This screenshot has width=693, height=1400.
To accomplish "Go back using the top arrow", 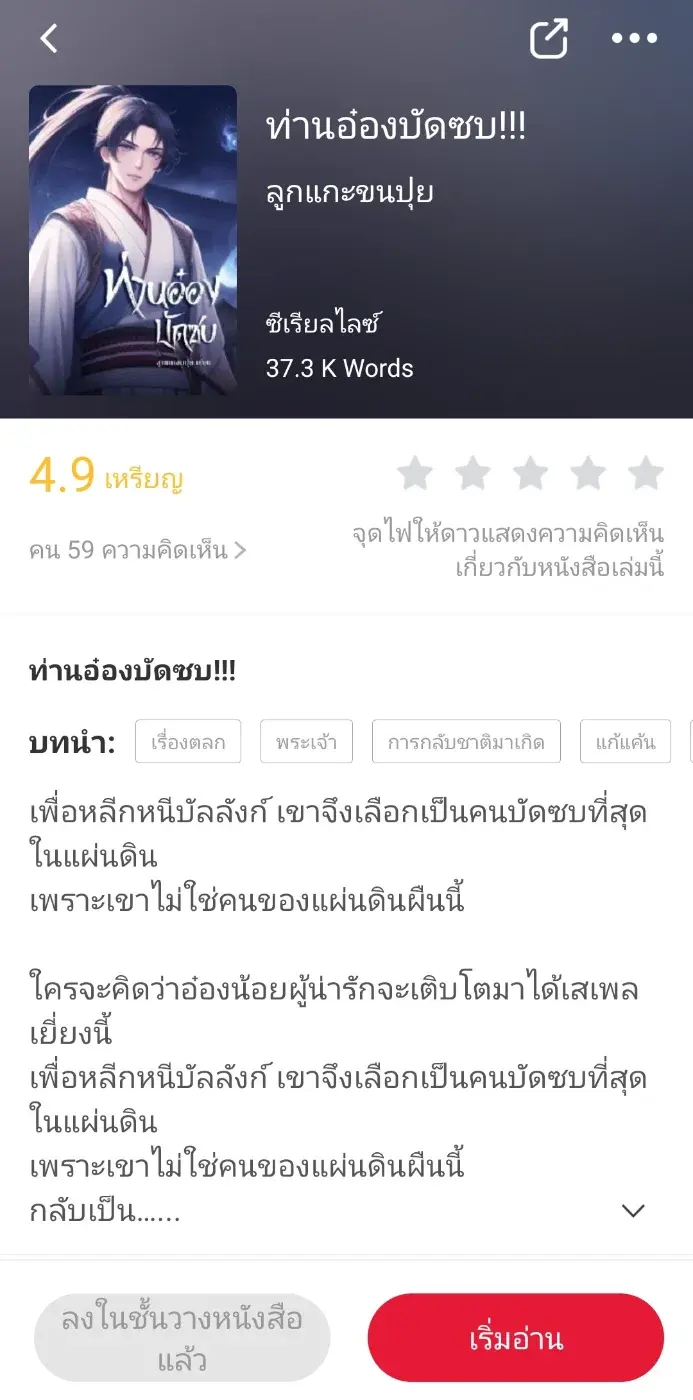I will [x=49, y=39].
